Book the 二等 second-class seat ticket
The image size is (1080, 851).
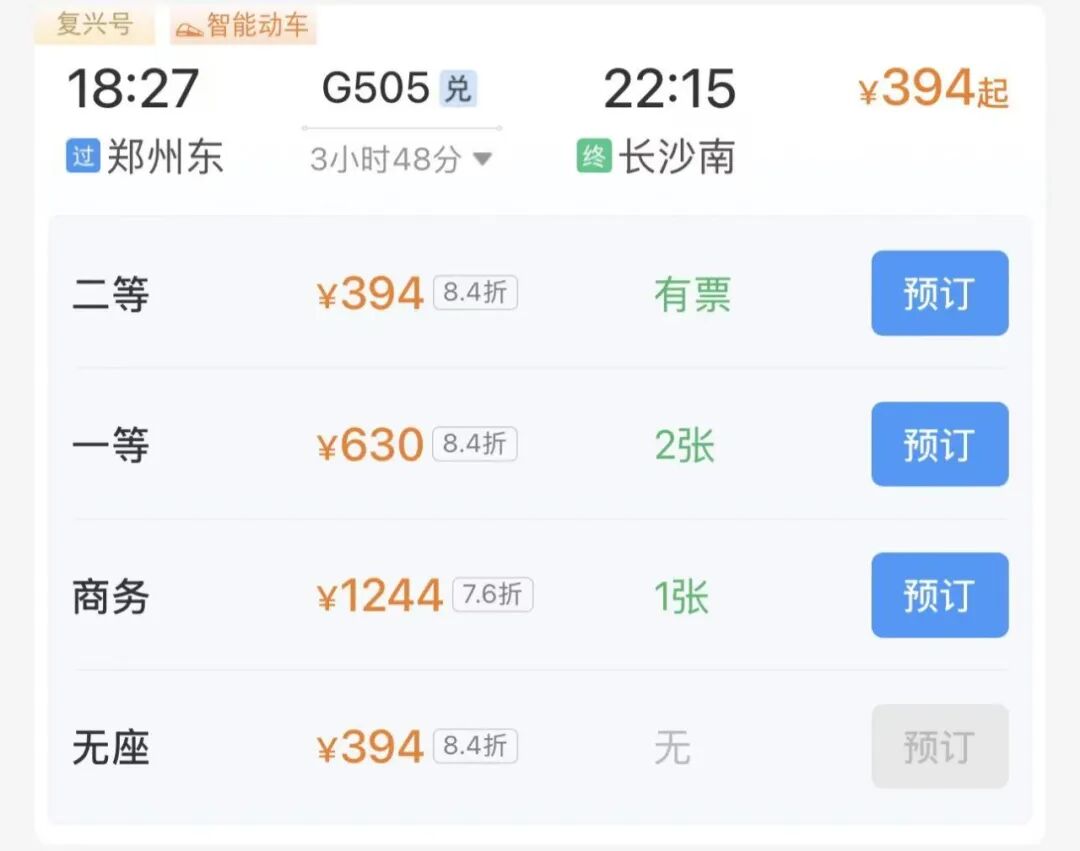pyautogui.click(x=939, y=293)
